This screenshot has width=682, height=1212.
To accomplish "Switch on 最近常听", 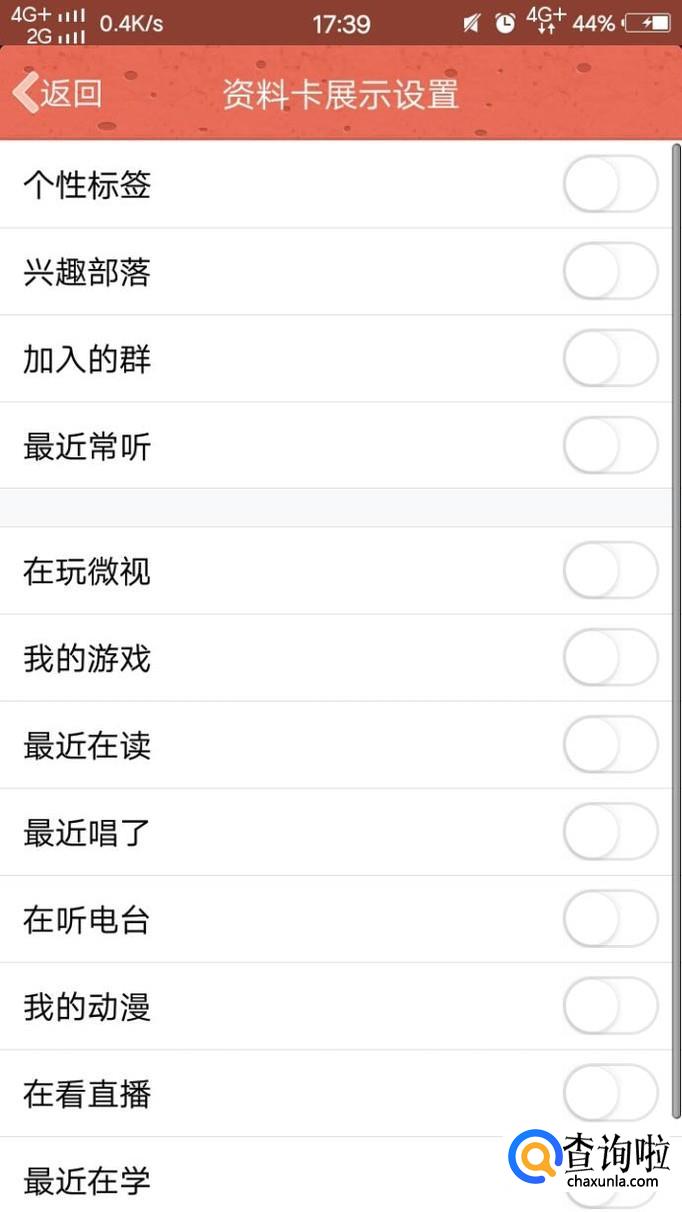I will click(610, 446).
